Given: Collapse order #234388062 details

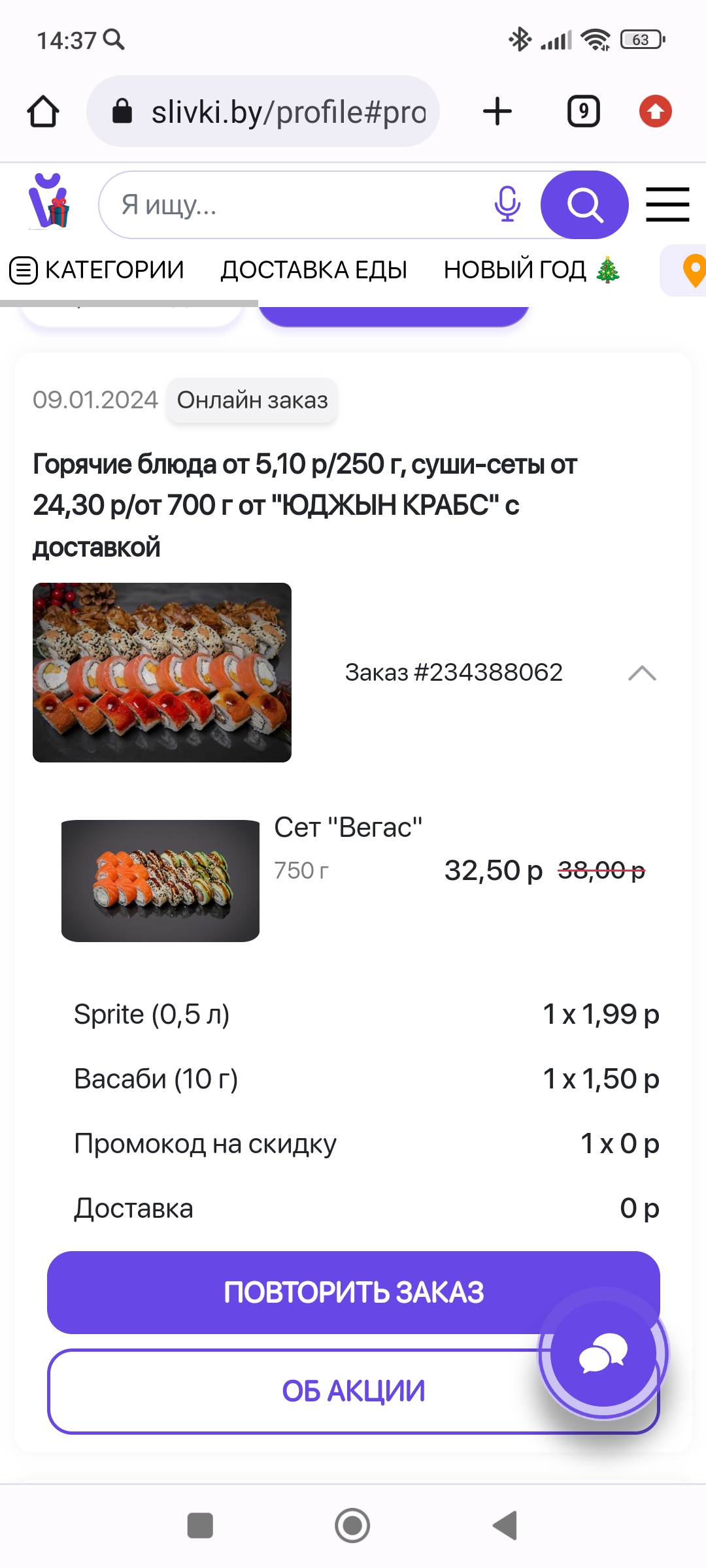Looking at the screenshot, I should point(641,673).
